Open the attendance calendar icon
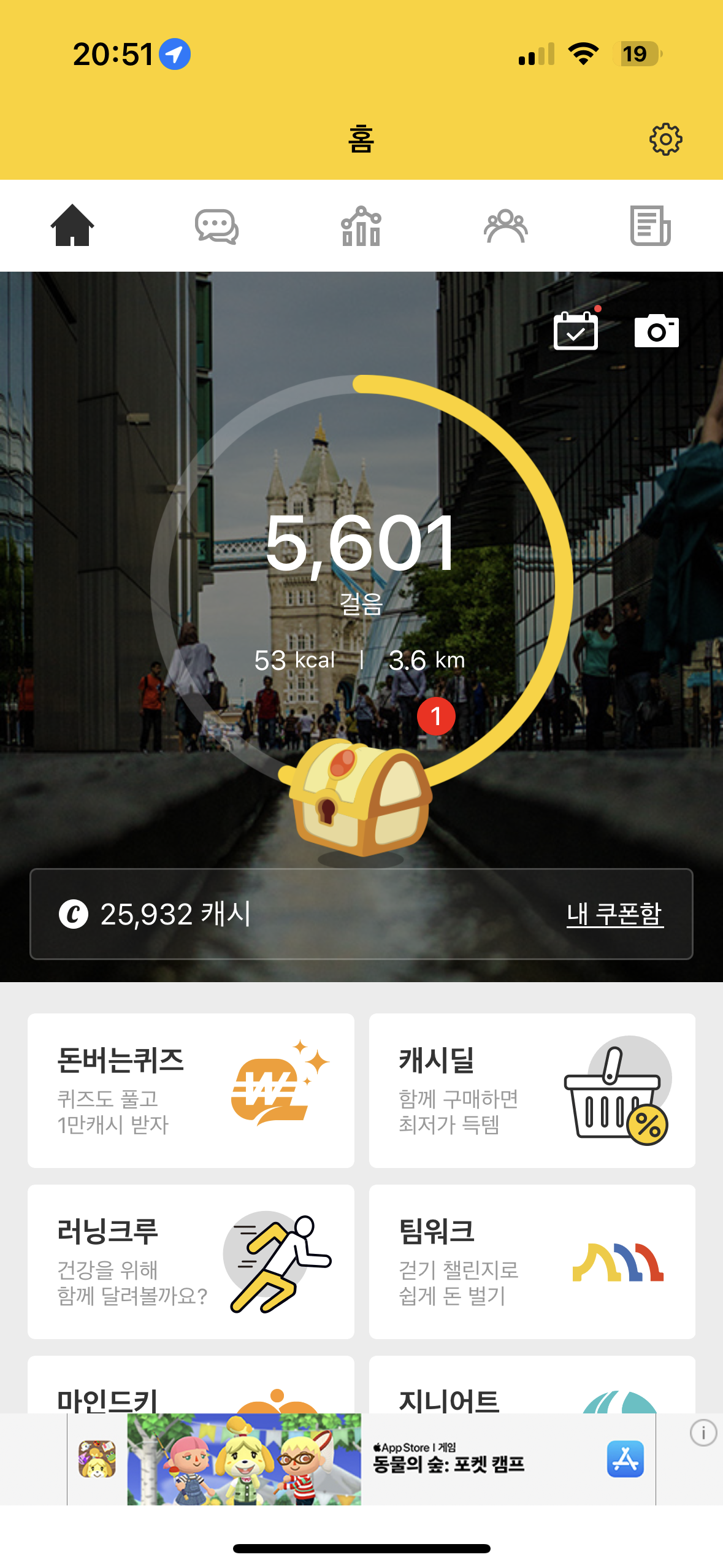 [x=576, y=331]
